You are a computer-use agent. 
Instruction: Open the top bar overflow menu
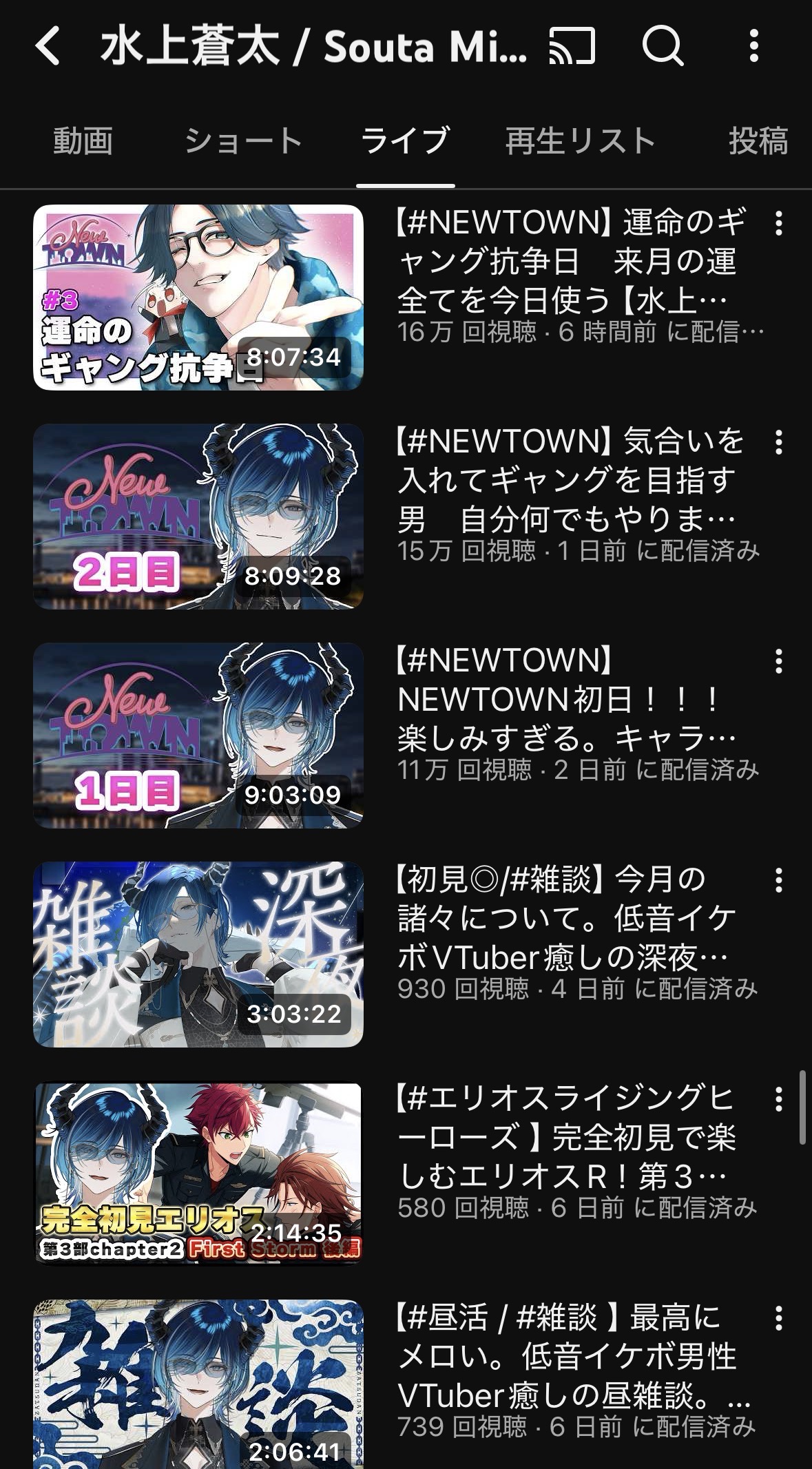click(753, 47)
